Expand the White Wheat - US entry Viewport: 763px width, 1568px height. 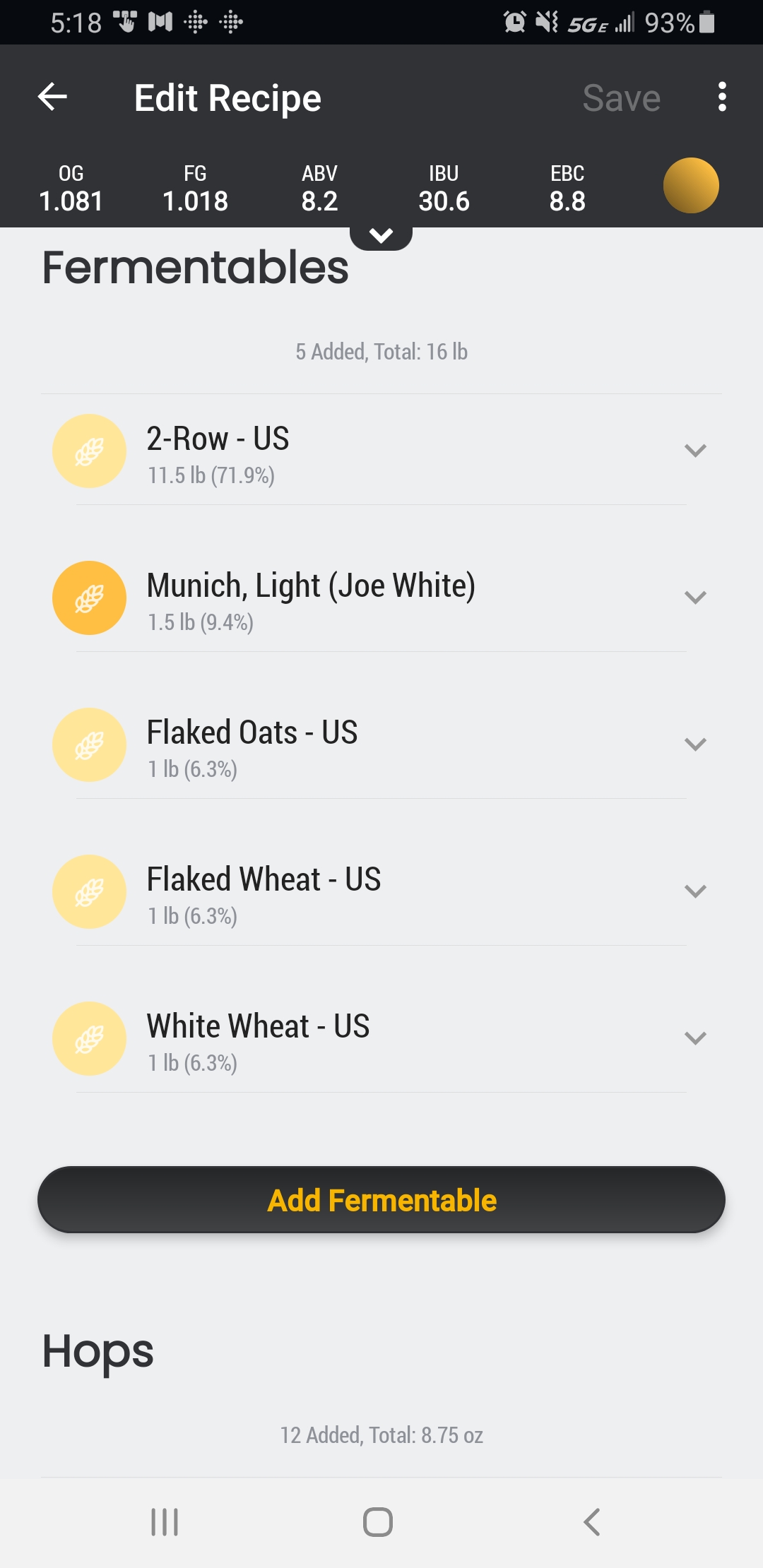(695, 1038)
